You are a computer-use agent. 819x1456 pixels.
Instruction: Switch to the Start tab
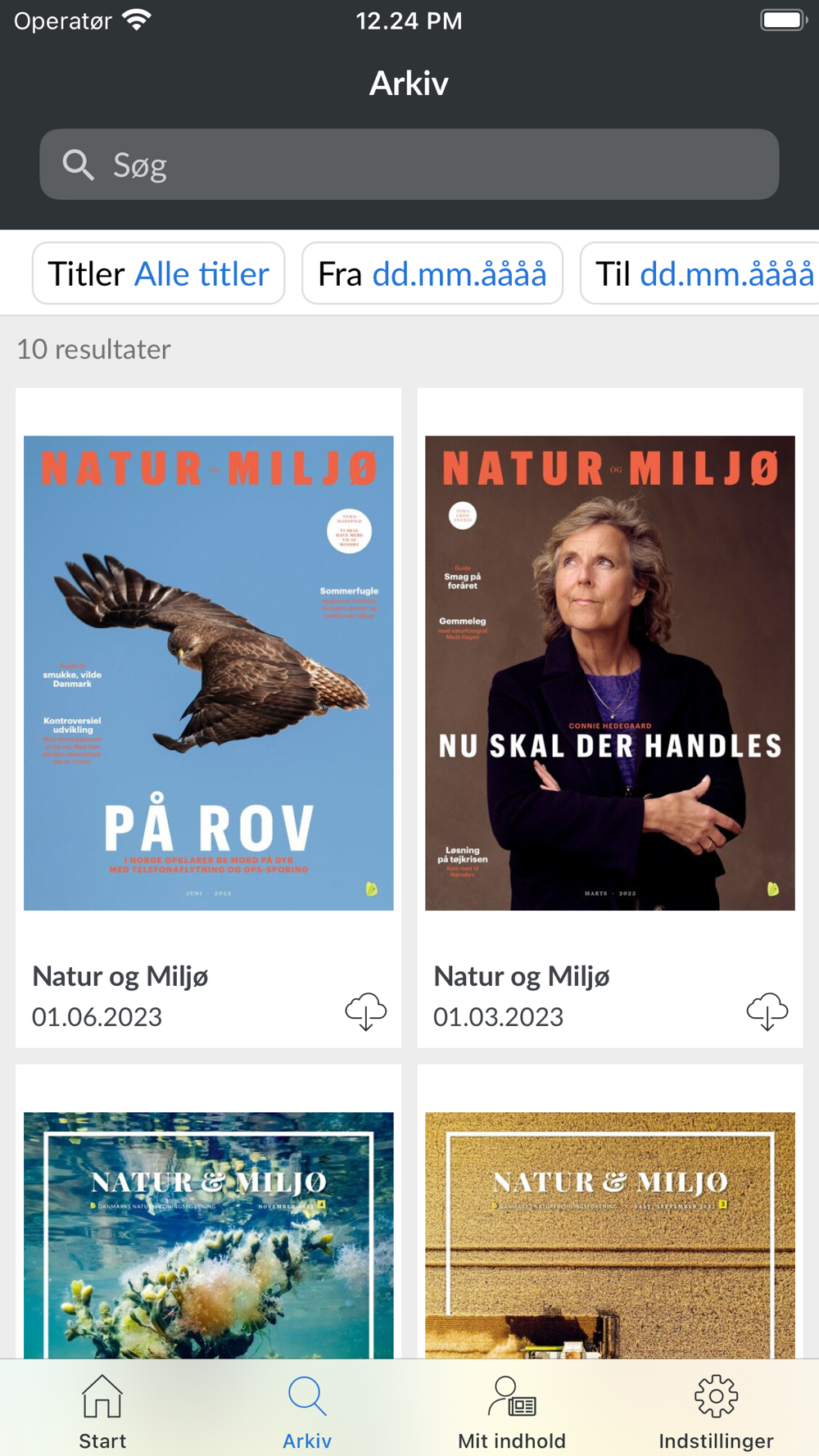102,1412
